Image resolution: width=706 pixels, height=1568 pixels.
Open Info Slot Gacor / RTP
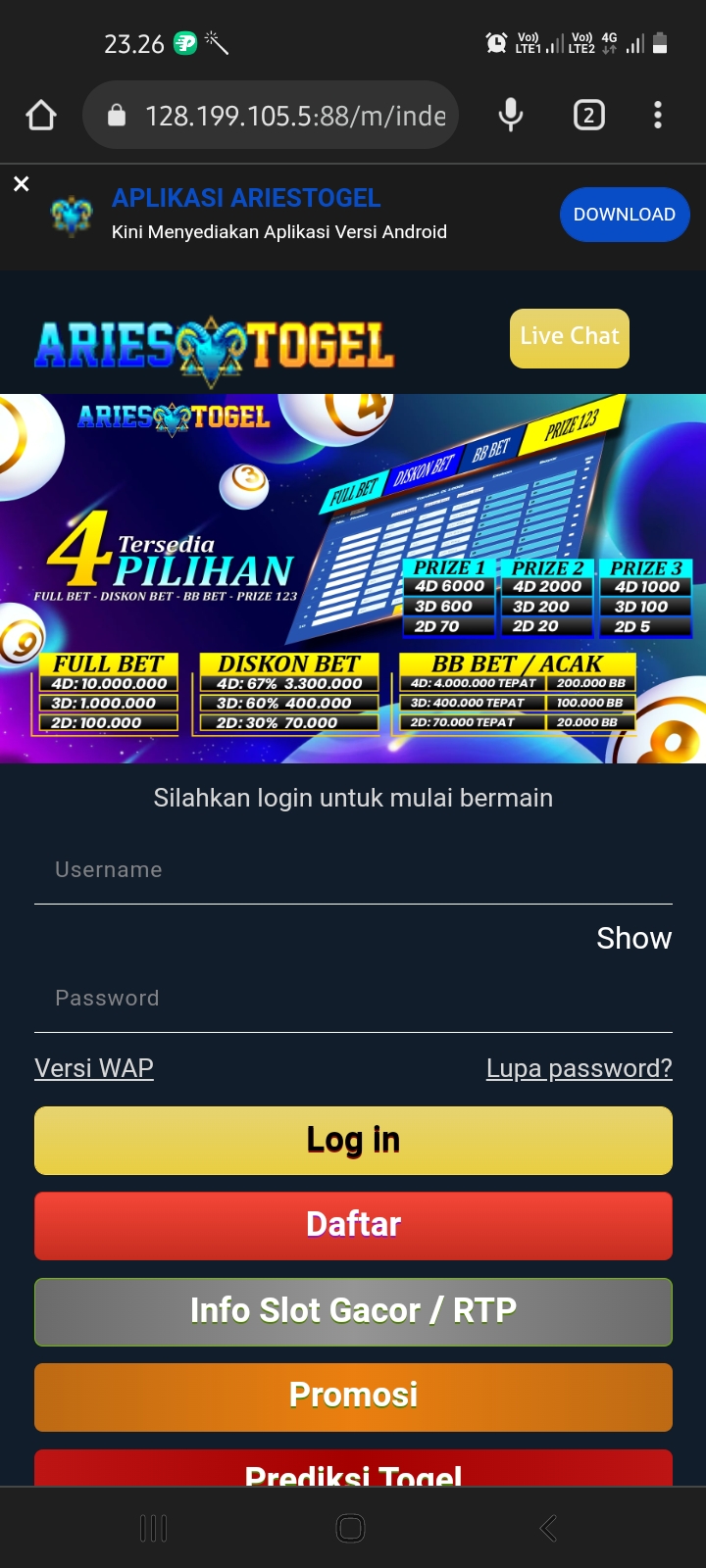(353, 1311)
